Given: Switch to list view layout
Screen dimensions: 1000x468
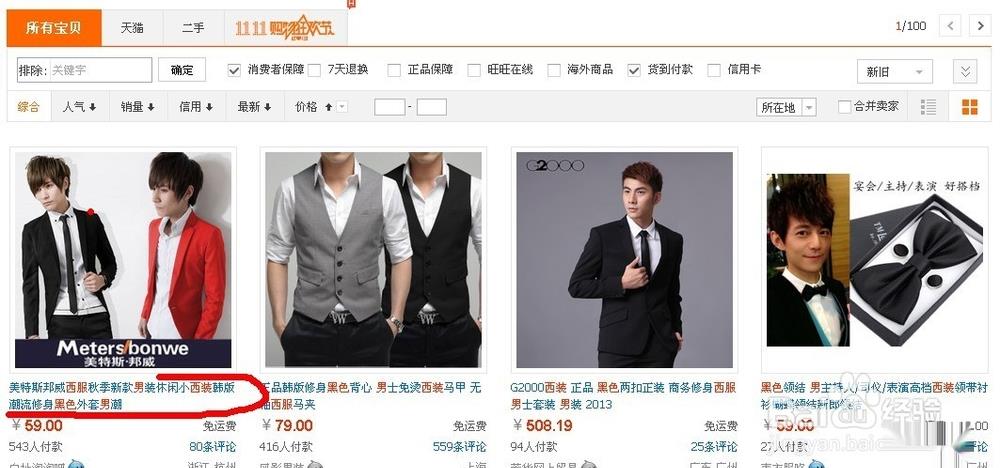Looking at the screenshot, I should pos(928,107).
